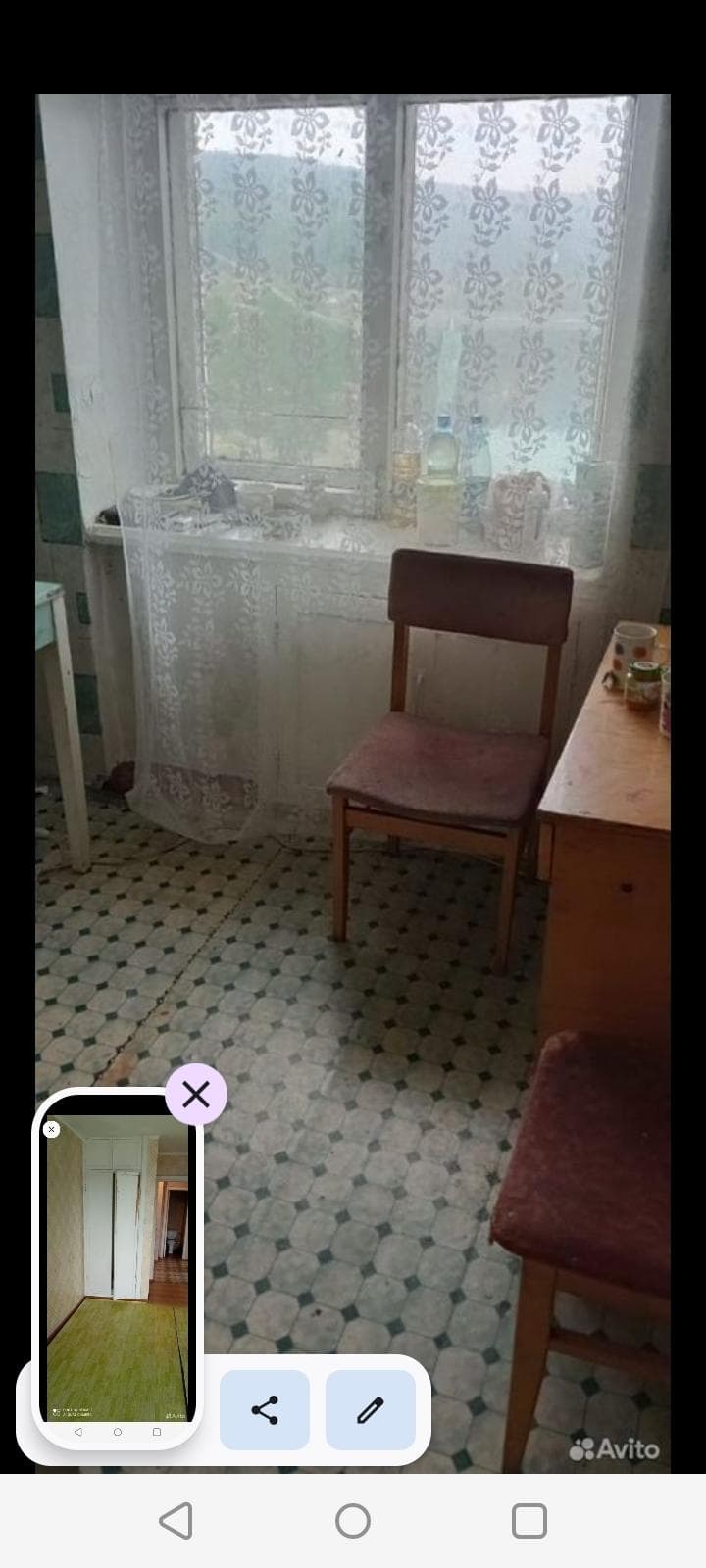Go back using the system back button
Image resolution: width=706 pixels, height=1568 pixels.
click(176, 1521)
